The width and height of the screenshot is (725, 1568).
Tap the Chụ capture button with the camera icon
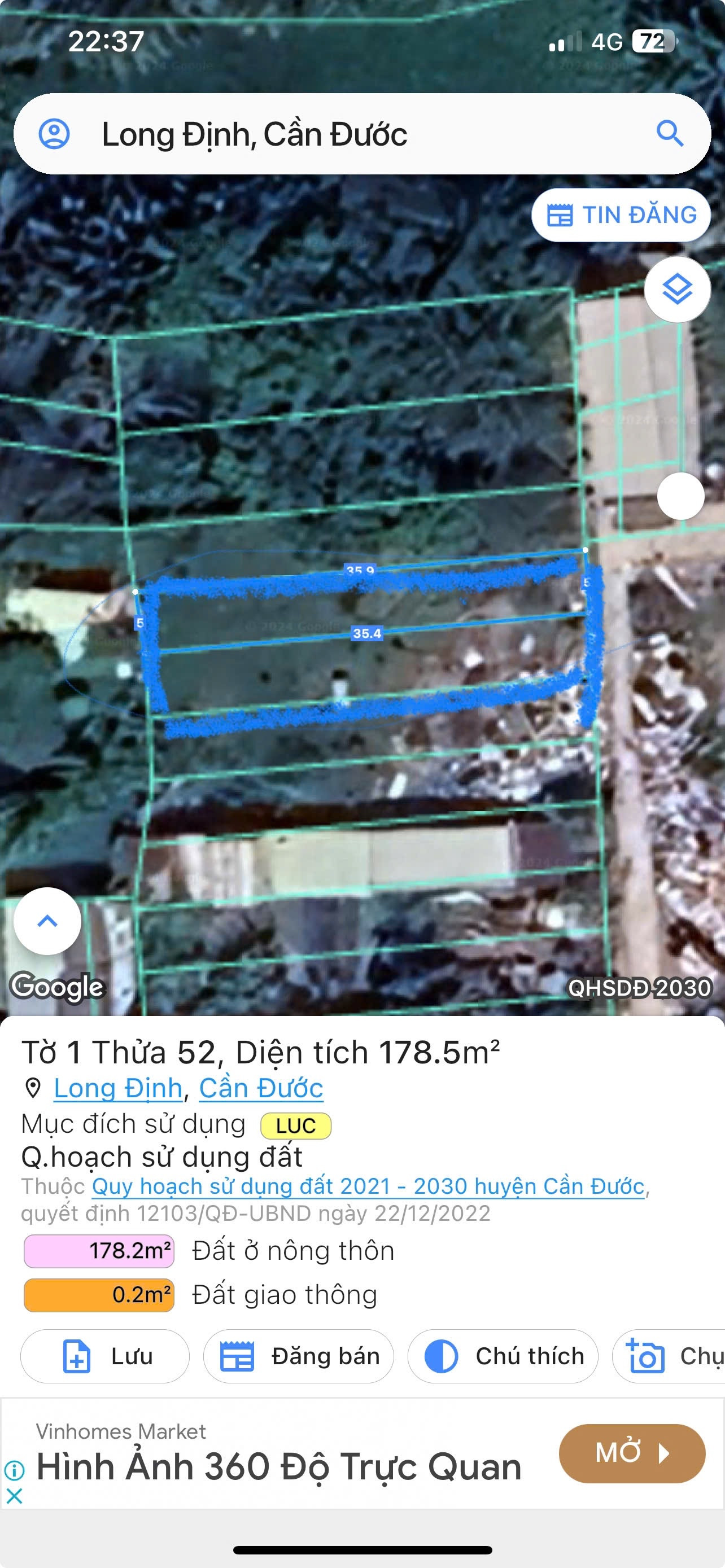[669, 1357]
